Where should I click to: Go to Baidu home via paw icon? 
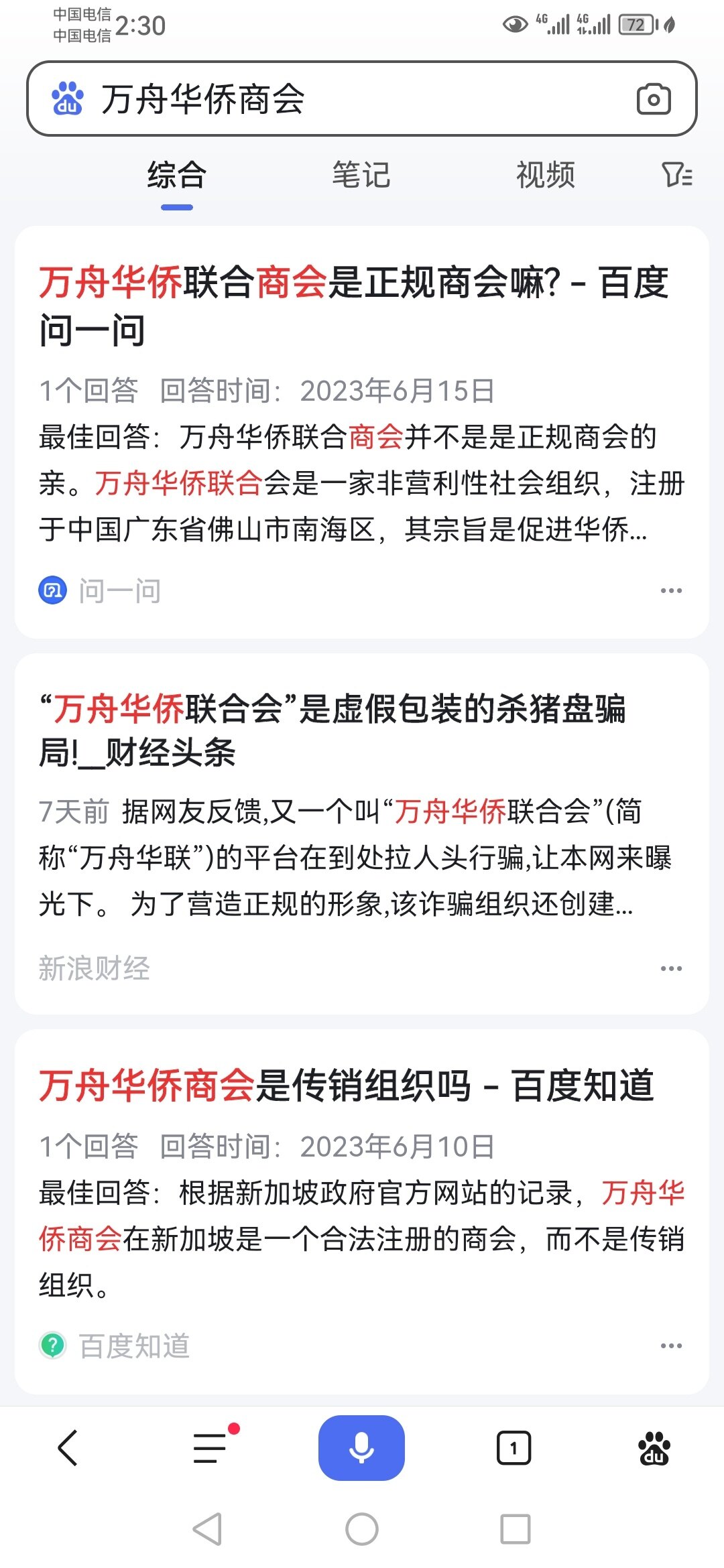point(654,1448)
